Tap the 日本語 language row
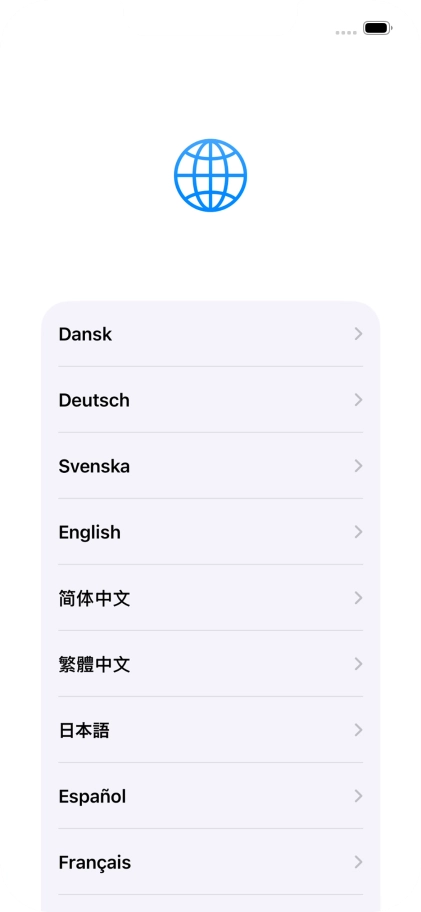 210,730
